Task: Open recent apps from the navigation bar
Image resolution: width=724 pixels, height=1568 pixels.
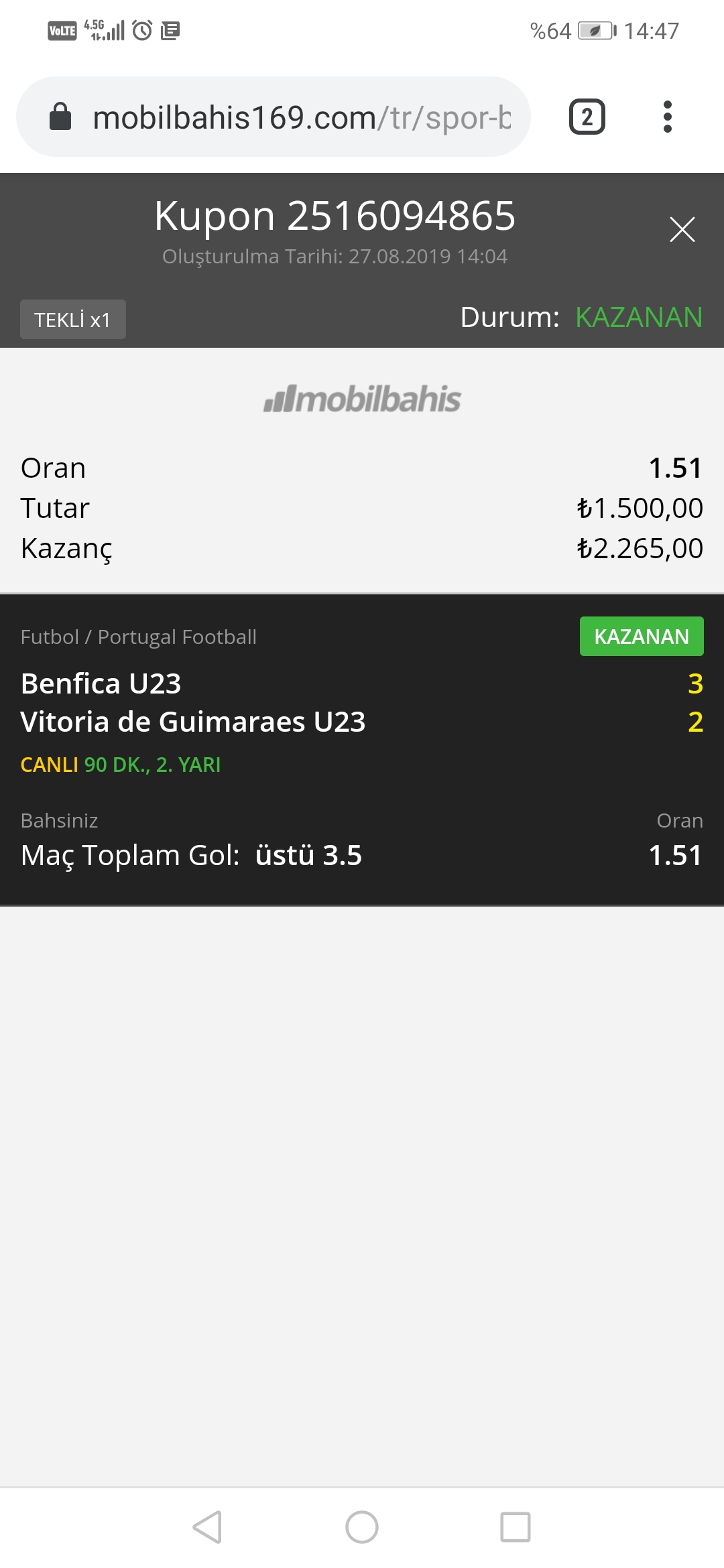Action: click(516, 1527)
